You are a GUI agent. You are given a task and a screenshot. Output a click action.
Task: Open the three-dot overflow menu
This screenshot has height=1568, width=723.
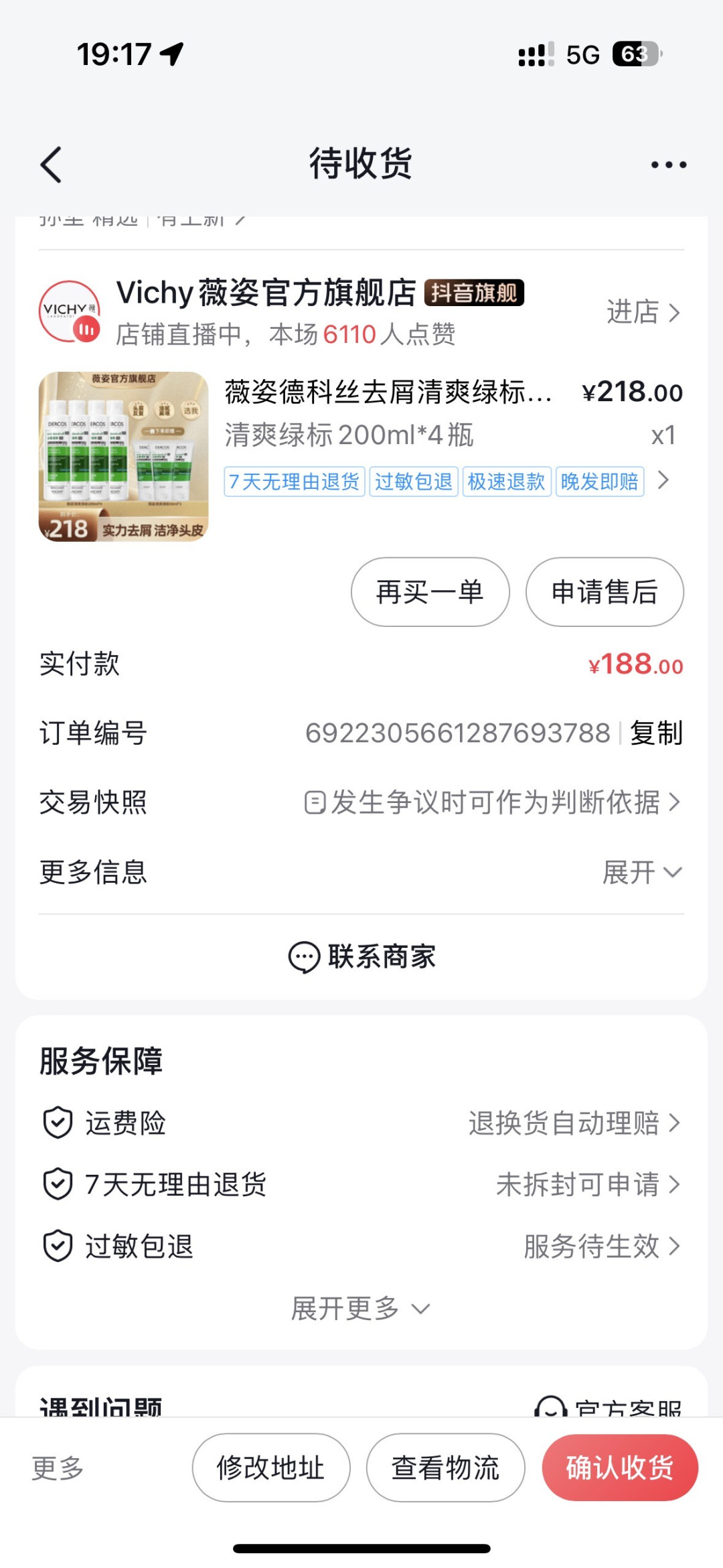(668, 165)
